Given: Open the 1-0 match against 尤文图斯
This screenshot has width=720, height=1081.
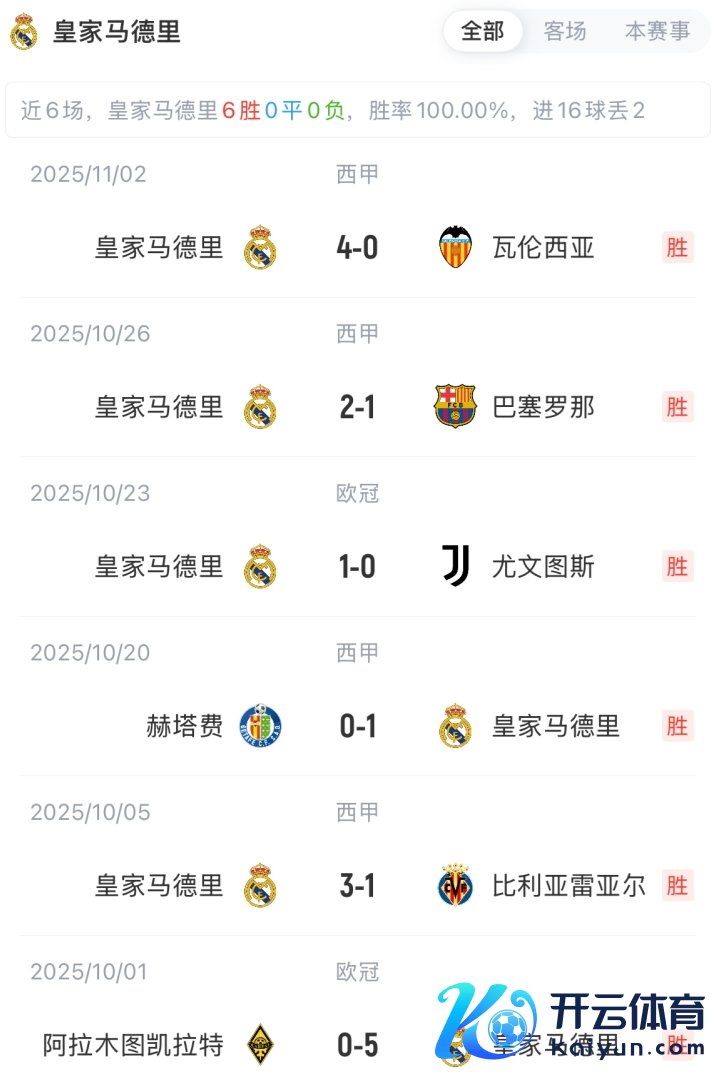Looking at the screenshot, I should coord(357,567).
